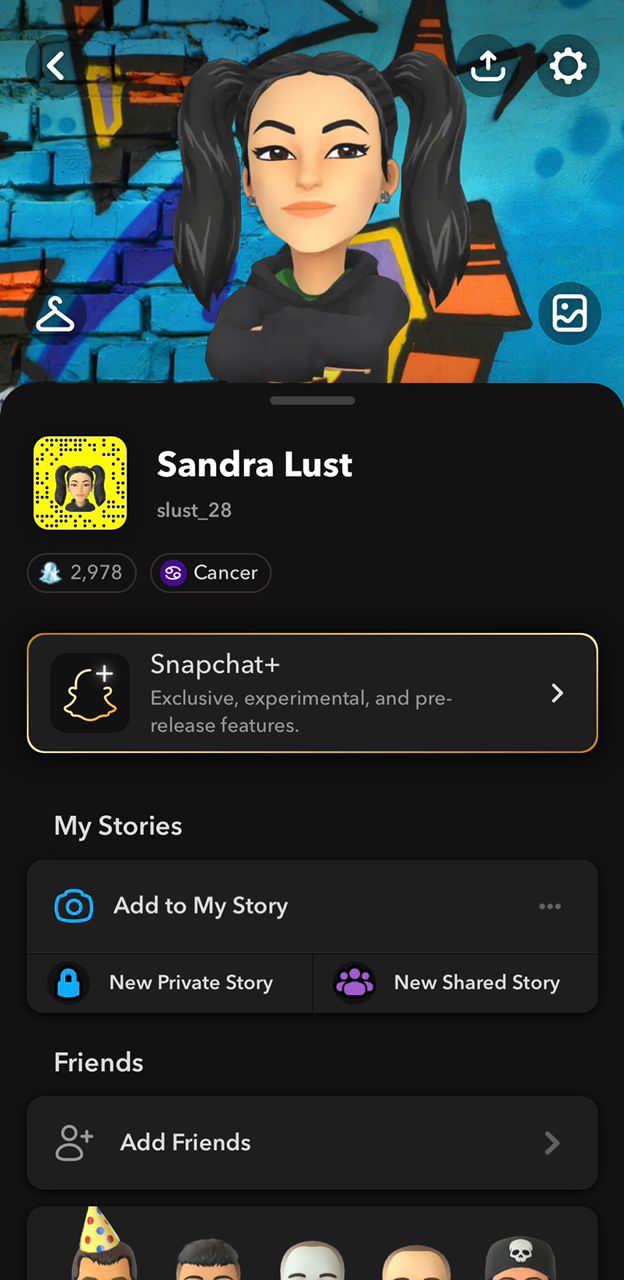Open the Snapchat+ banner
The width and height of the screenshot is (624, 1280).
click(x=312, y=692)
